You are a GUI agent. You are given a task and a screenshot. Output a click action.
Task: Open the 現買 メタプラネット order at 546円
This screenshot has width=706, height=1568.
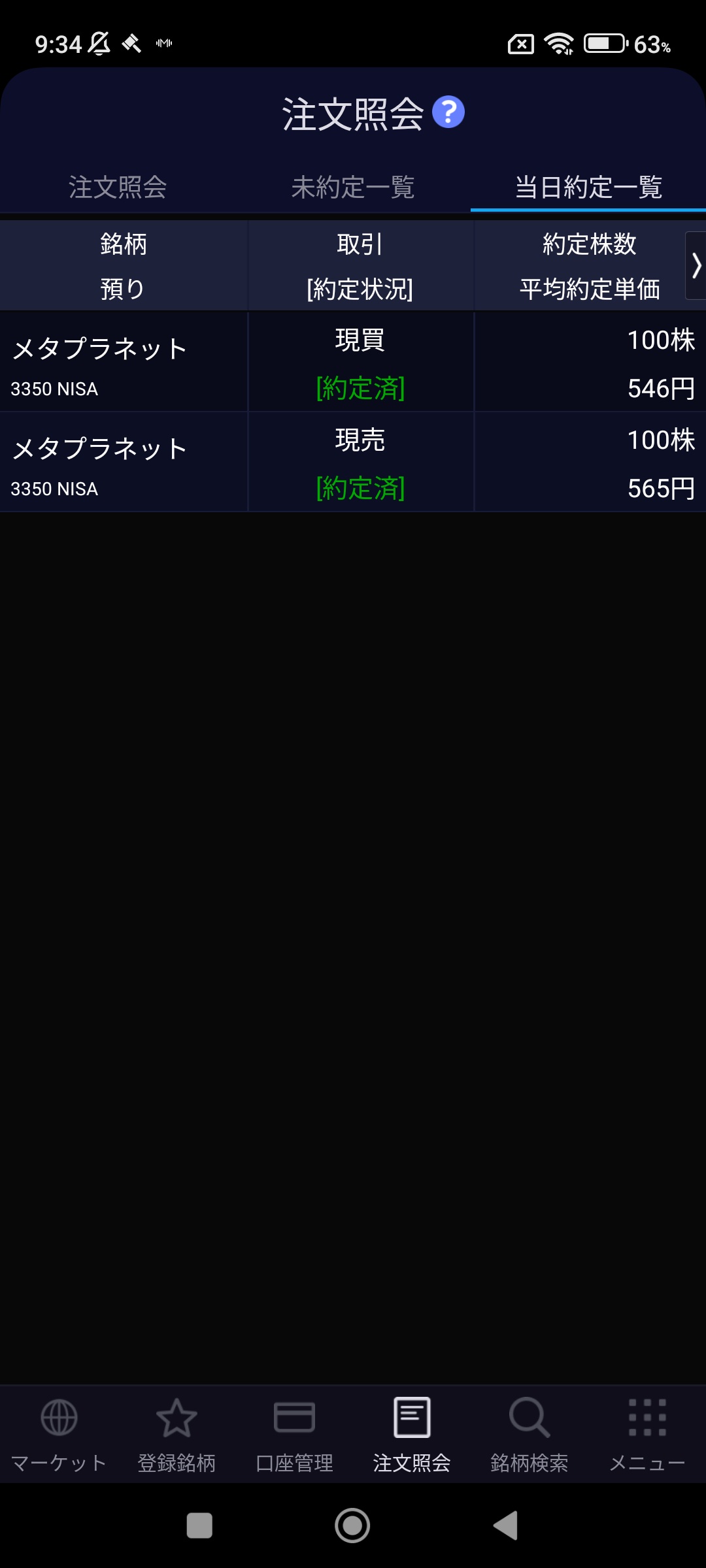353,363
